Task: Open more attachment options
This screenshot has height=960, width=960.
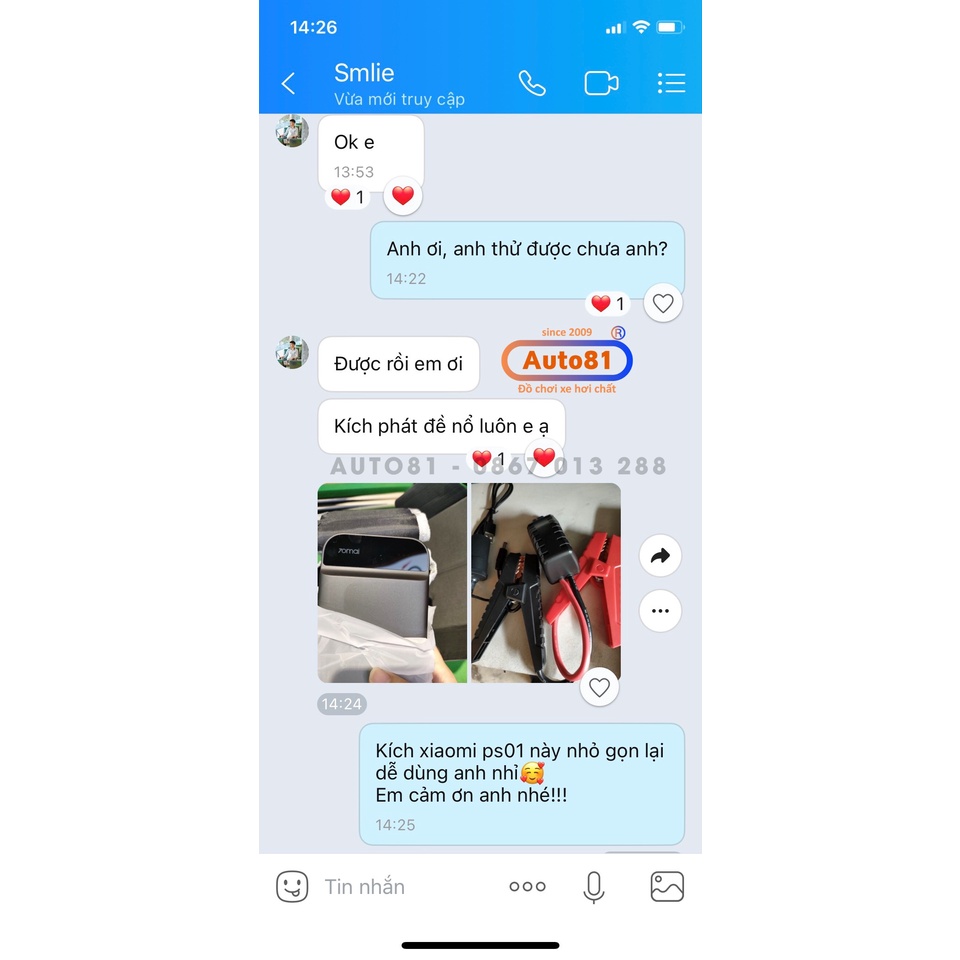Action: (527, 887)
